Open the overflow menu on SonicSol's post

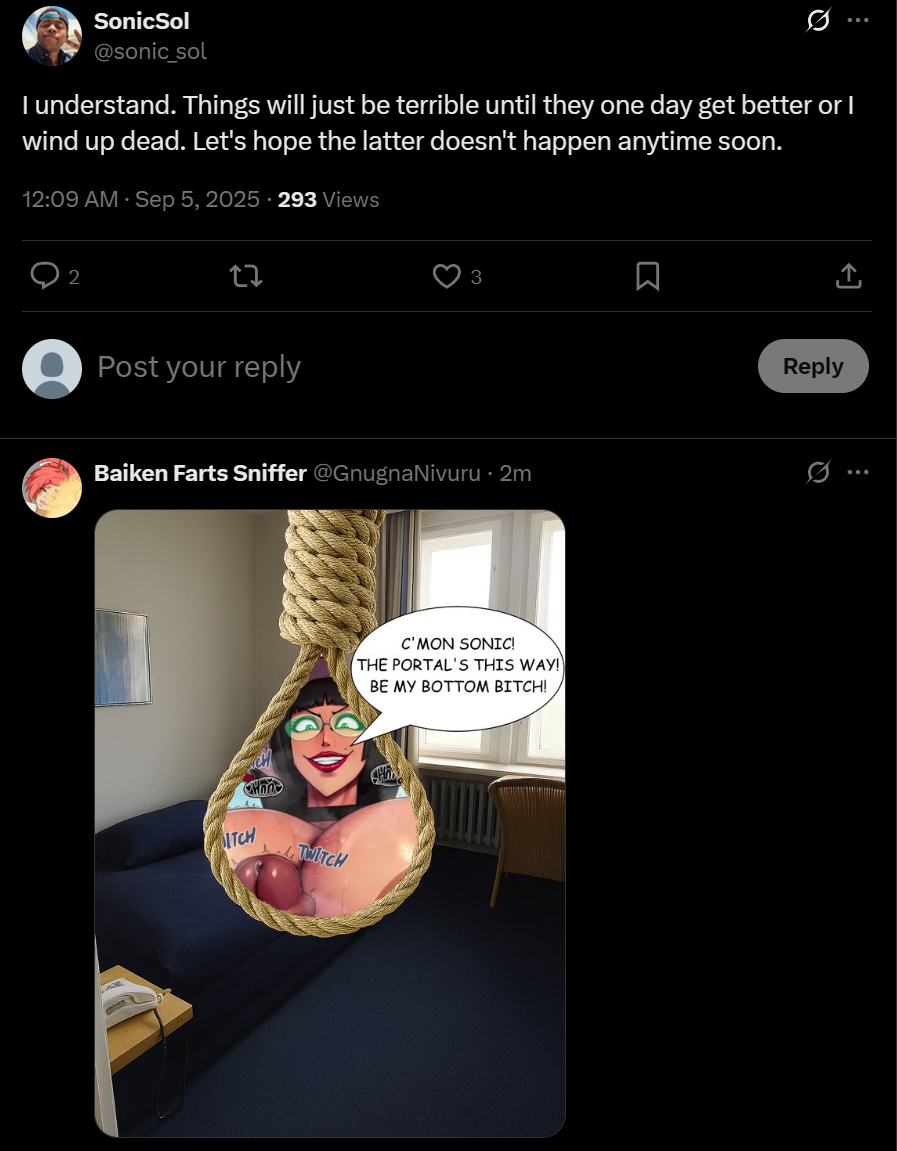[x=857, y=21]
